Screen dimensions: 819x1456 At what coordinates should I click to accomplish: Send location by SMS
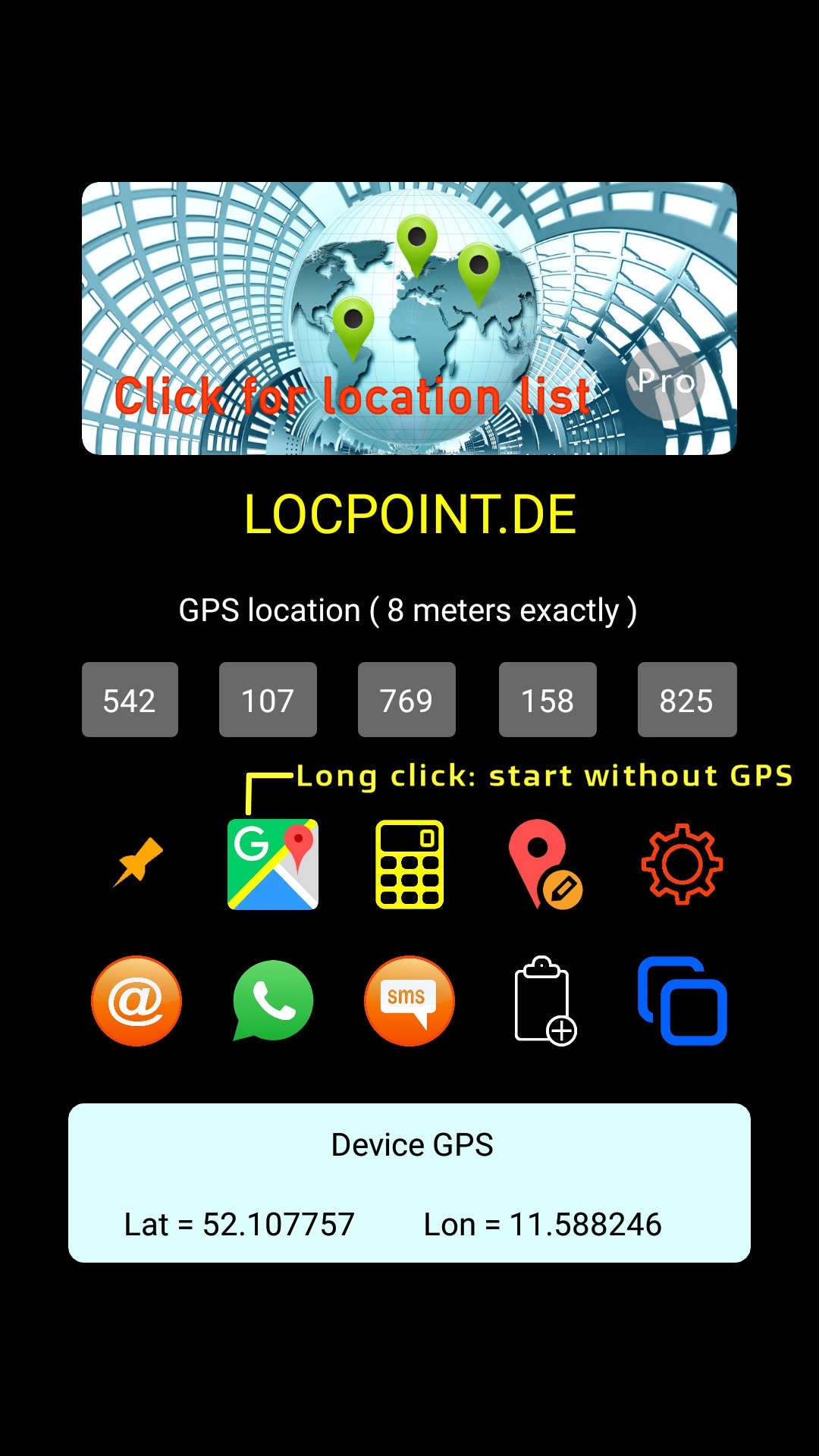tap(409, 1001)
